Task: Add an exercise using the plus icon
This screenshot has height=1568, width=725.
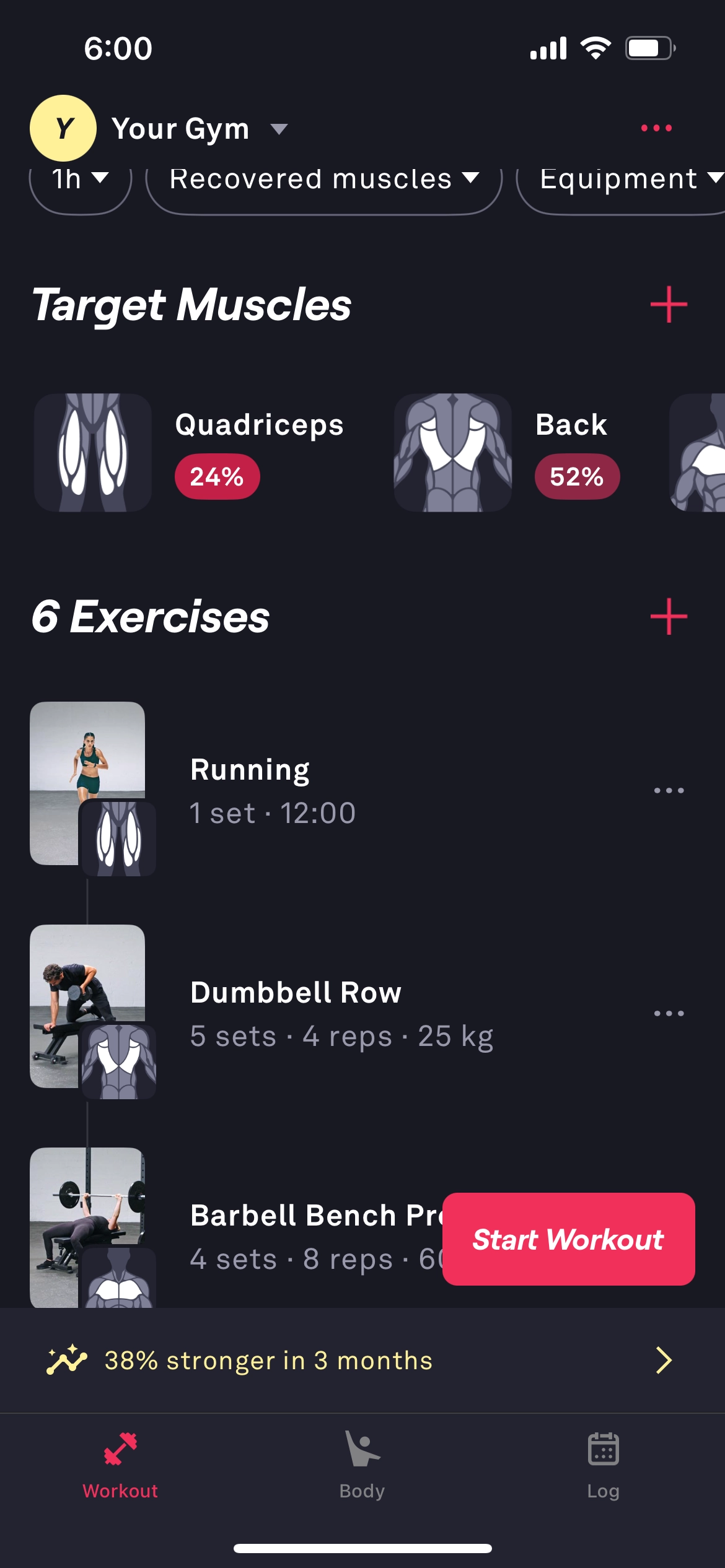Action: point(669,617)
